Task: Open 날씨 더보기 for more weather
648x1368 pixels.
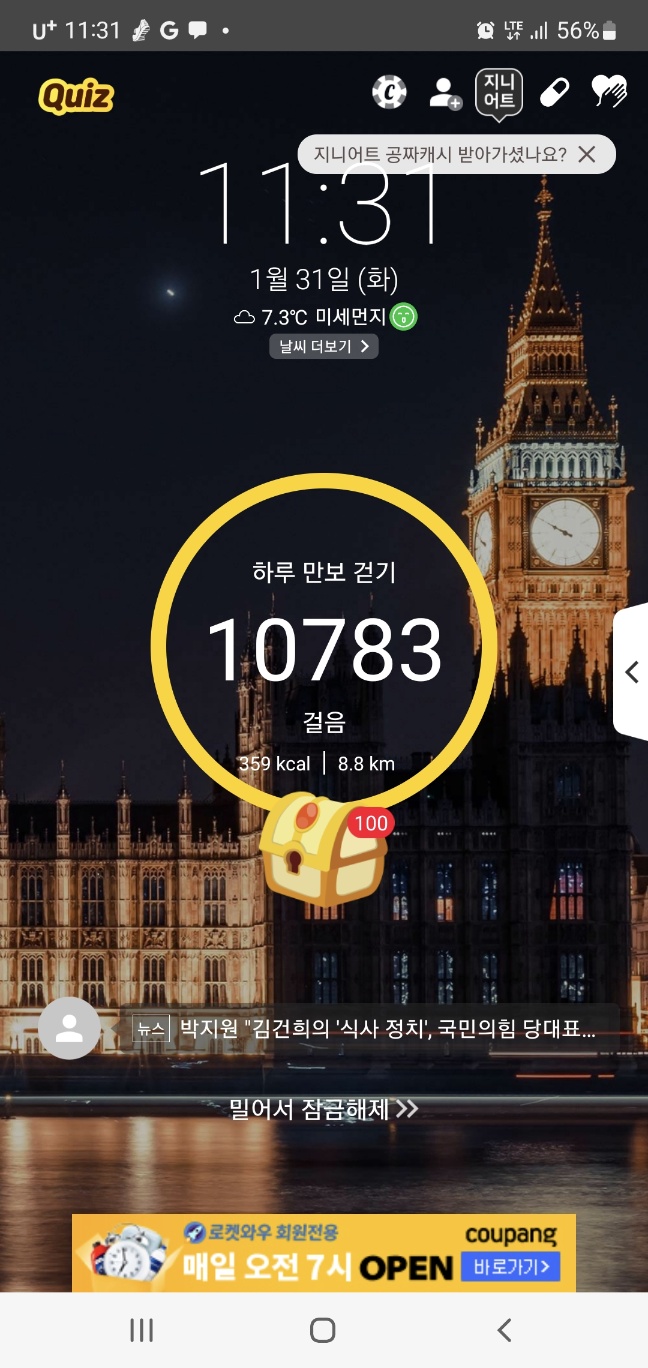Action: pos(323,347)
